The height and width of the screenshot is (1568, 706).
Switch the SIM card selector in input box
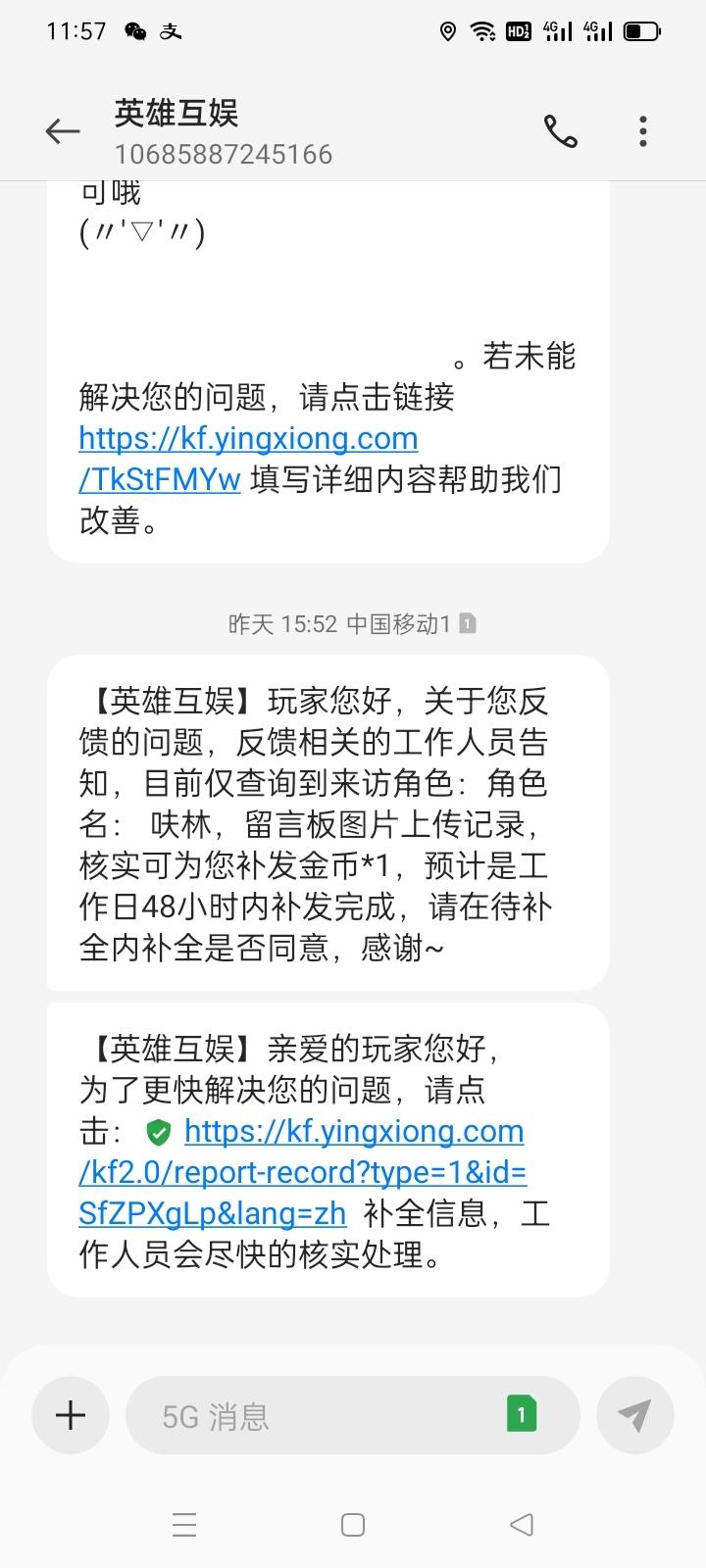[x=522, y=1414]
